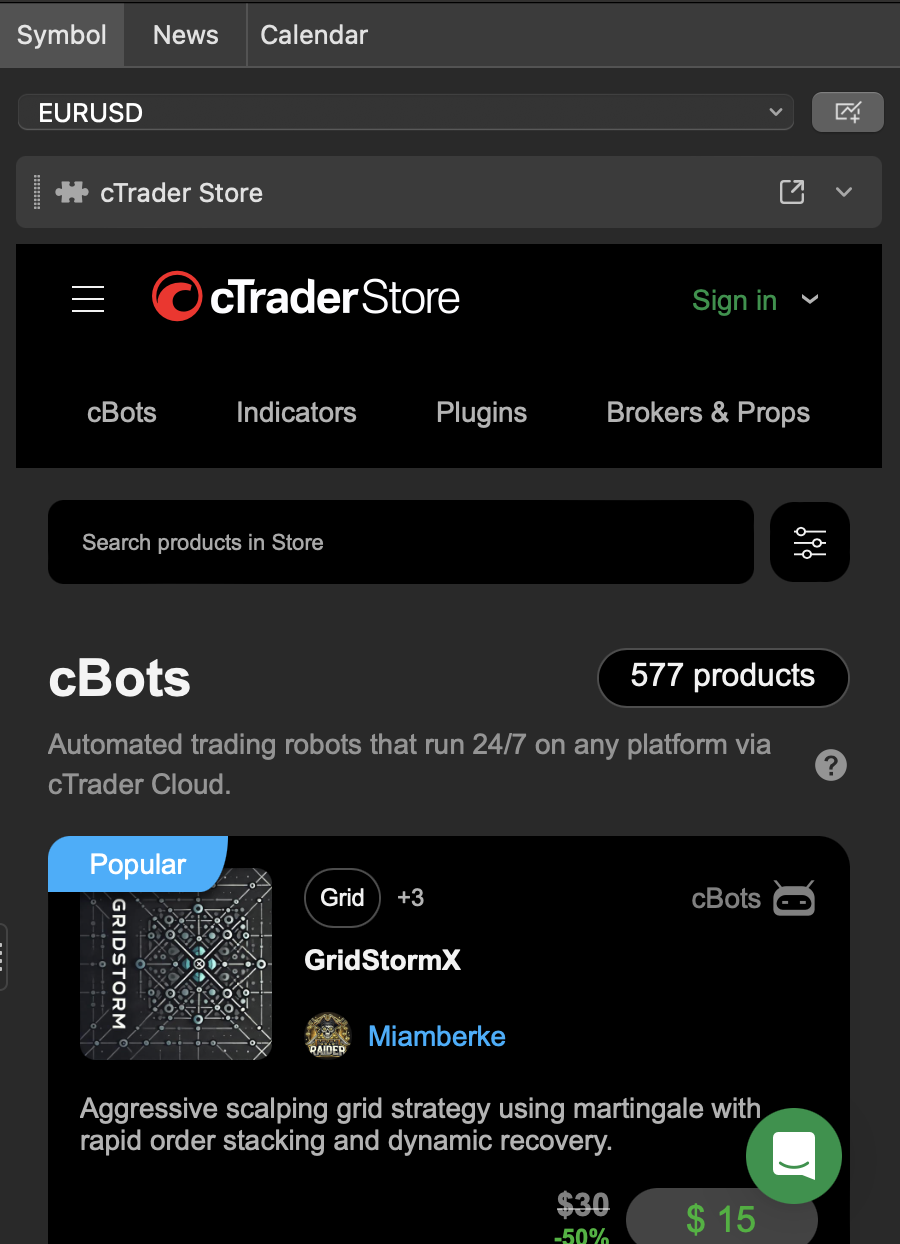The width and height of the screenshot is (900, 1244).
Task: Open Miamberke's seller profile
Action: tap(437, 1036)
